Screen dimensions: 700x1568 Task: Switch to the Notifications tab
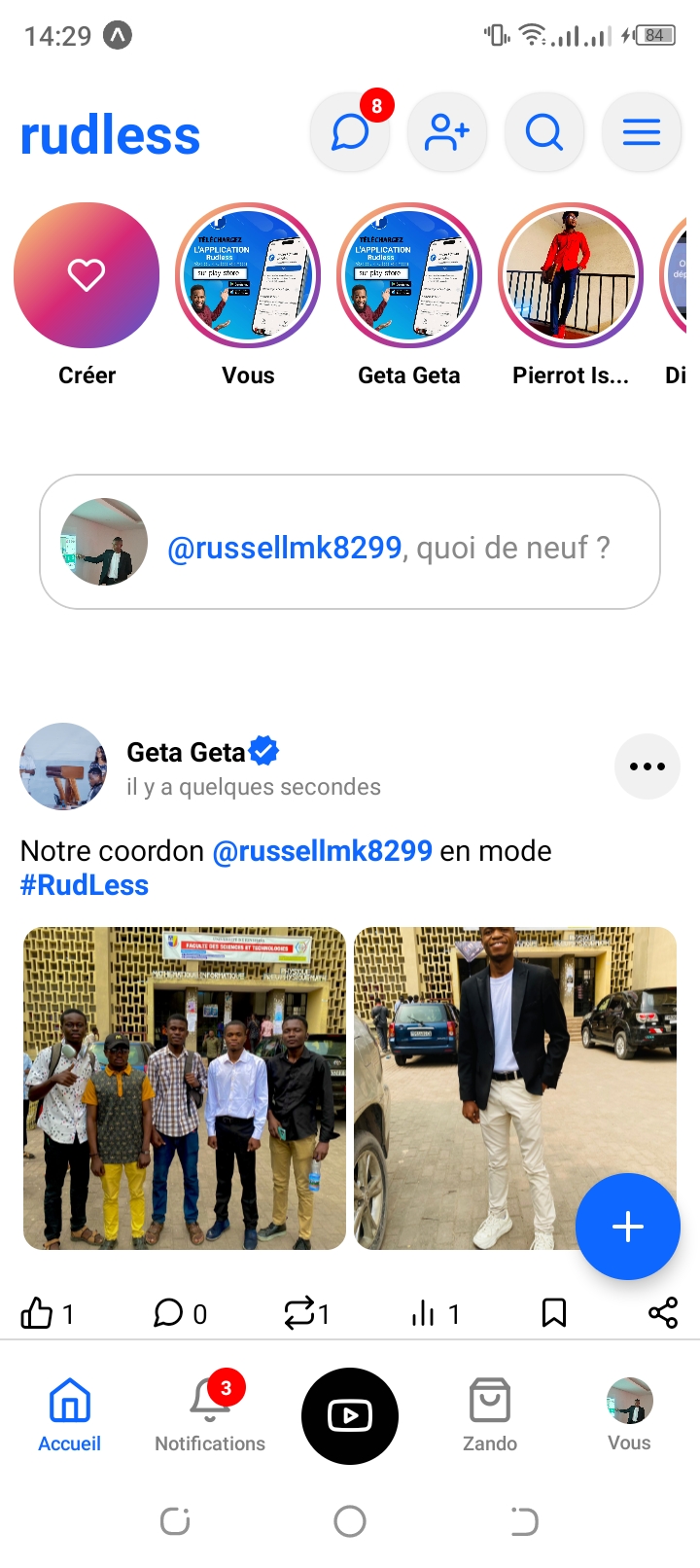[210, 1414]
